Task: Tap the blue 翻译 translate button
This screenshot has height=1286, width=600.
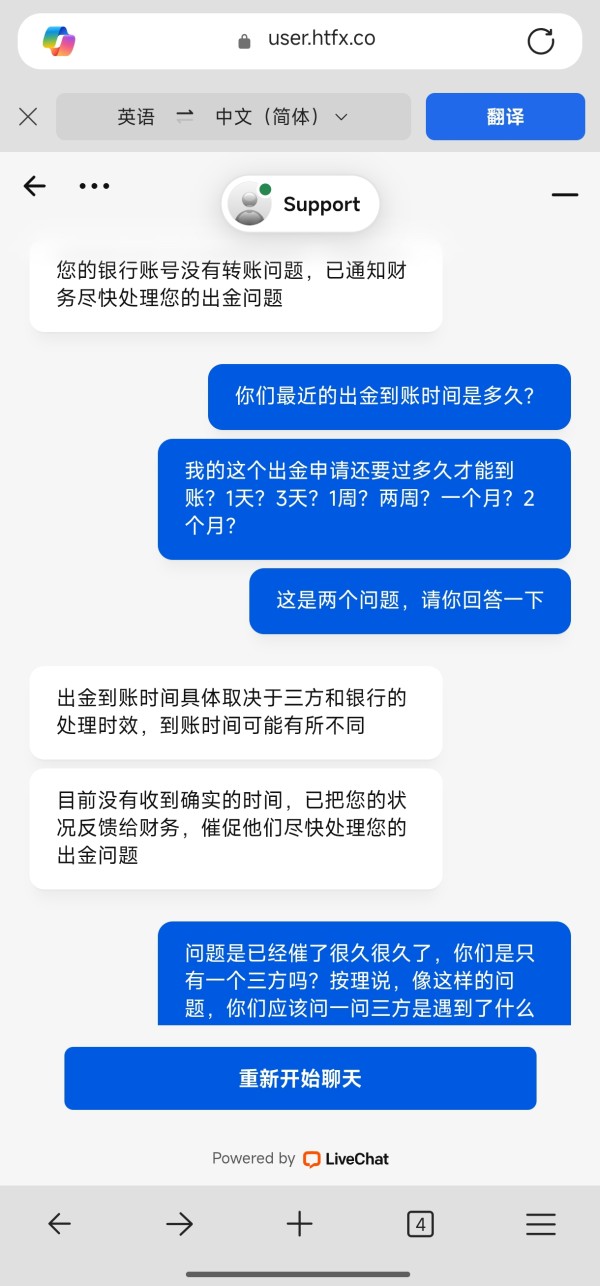Action: [505, 117]
